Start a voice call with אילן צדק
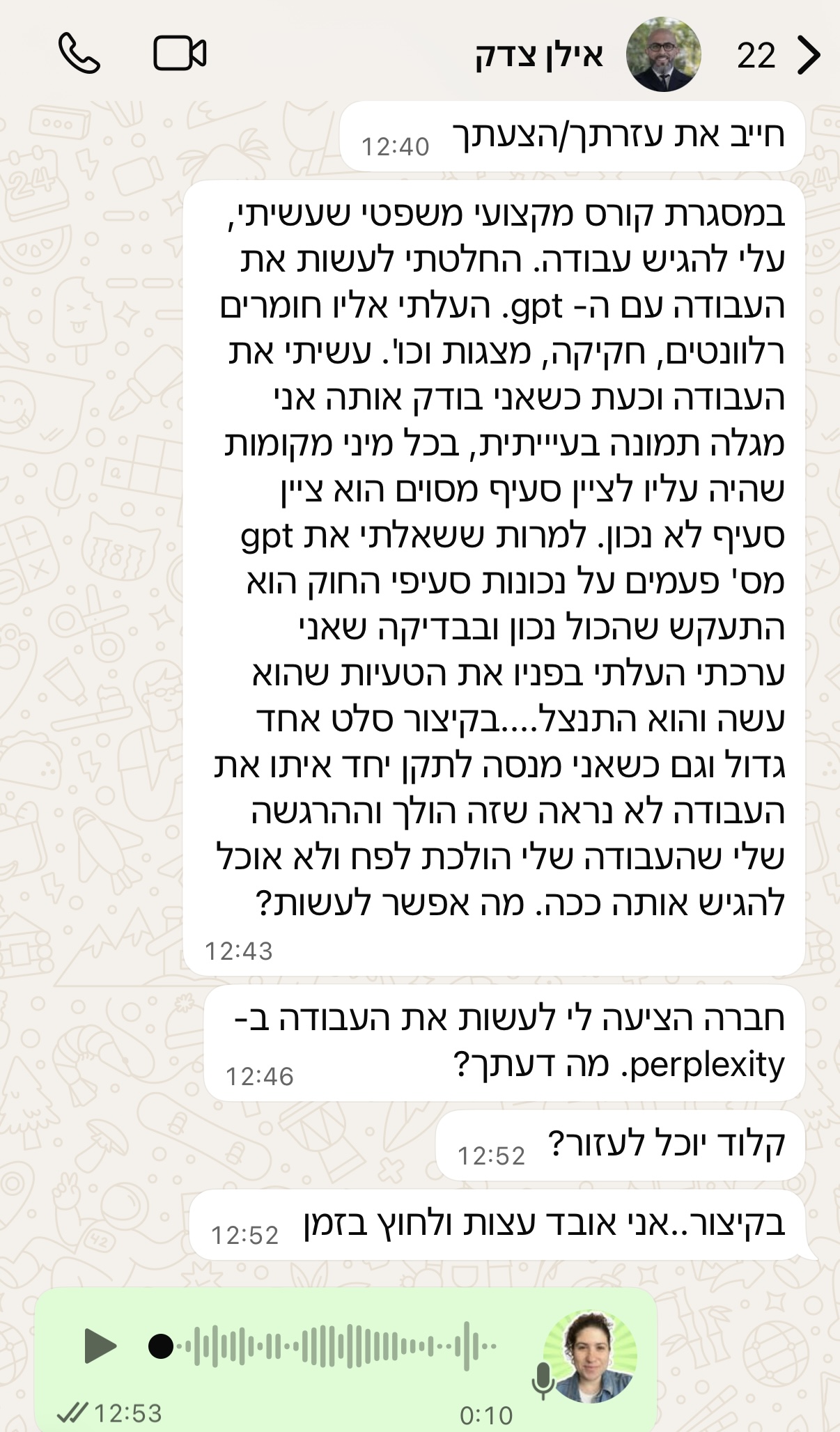The height and width of the screenshot is (1432, 840). (79, 54)
